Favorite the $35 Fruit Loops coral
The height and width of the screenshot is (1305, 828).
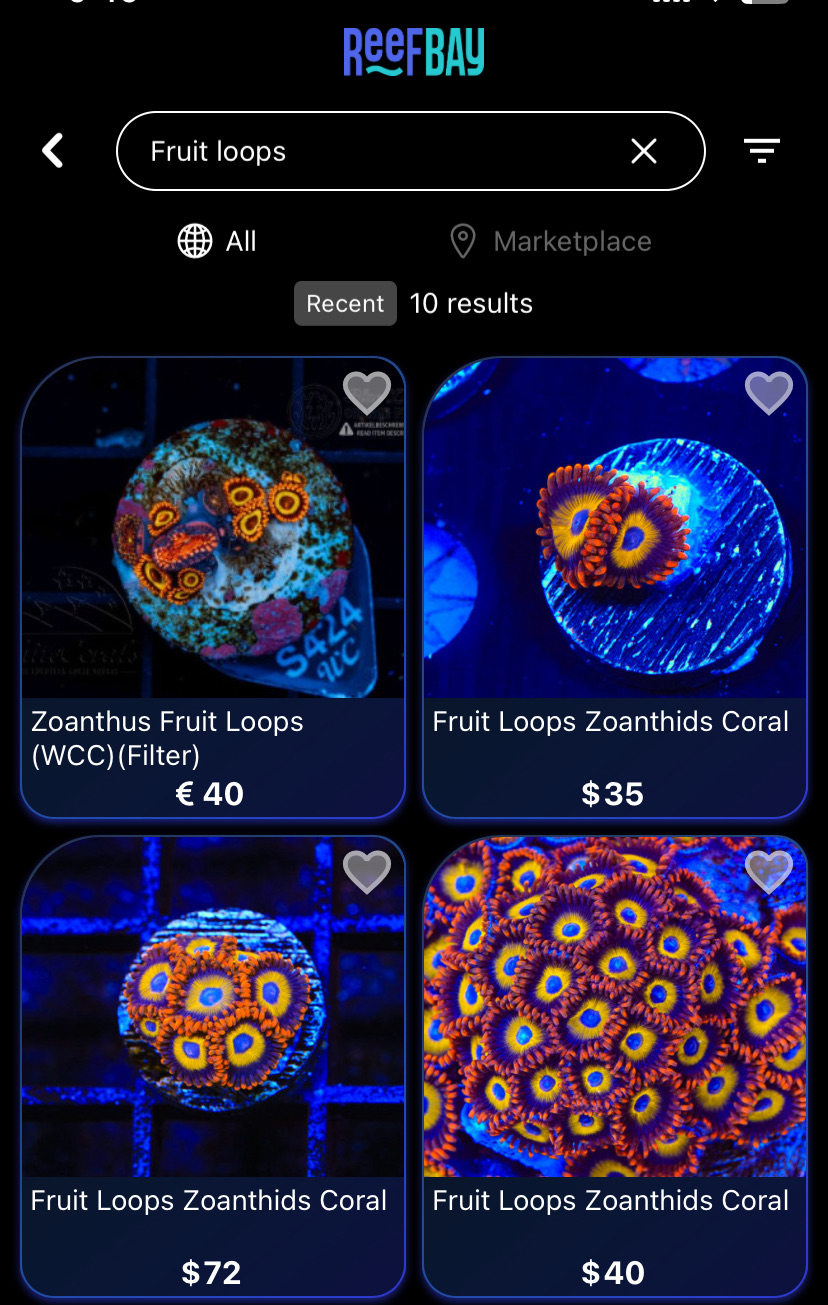tap(768, 392)
